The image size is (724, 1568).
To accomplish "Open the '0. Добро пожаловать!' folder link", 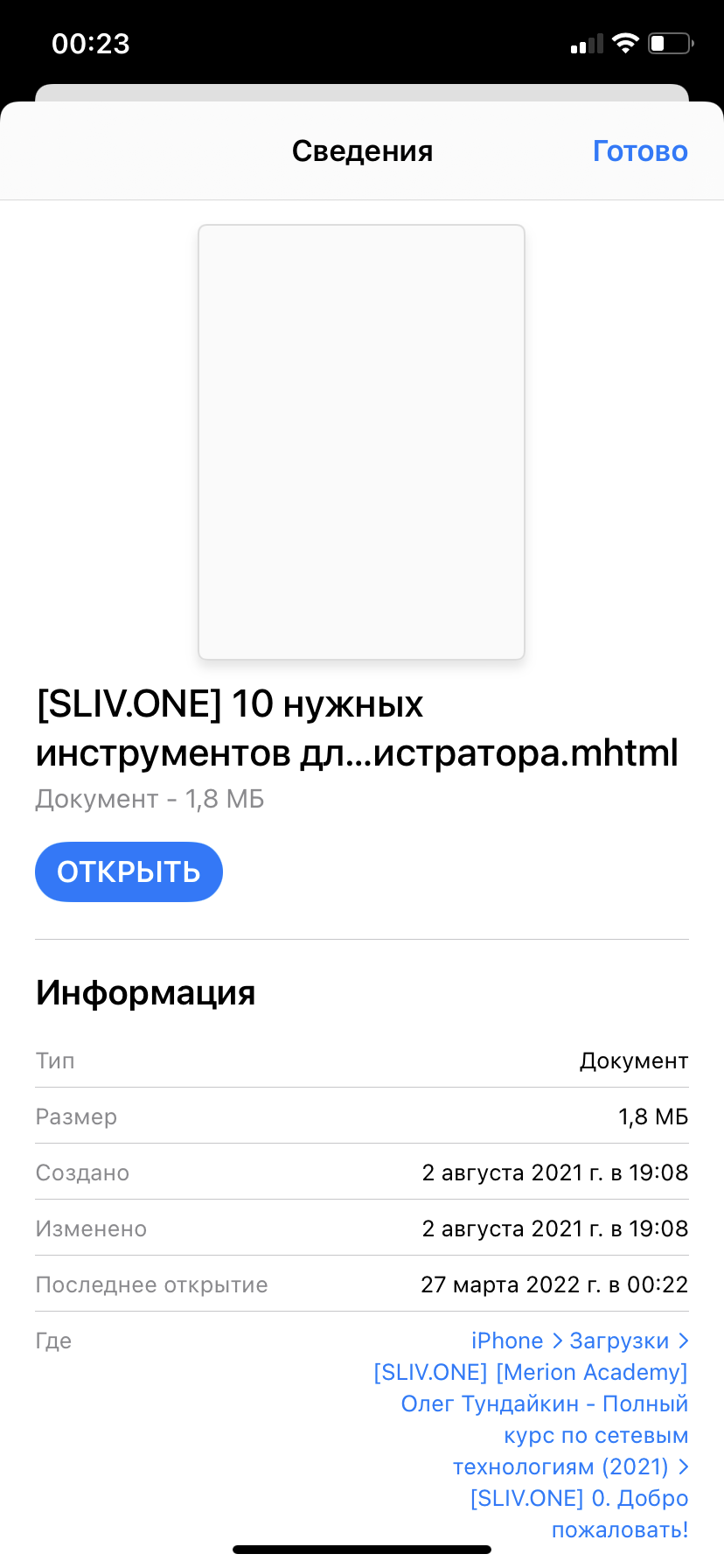I will 580,1514.
